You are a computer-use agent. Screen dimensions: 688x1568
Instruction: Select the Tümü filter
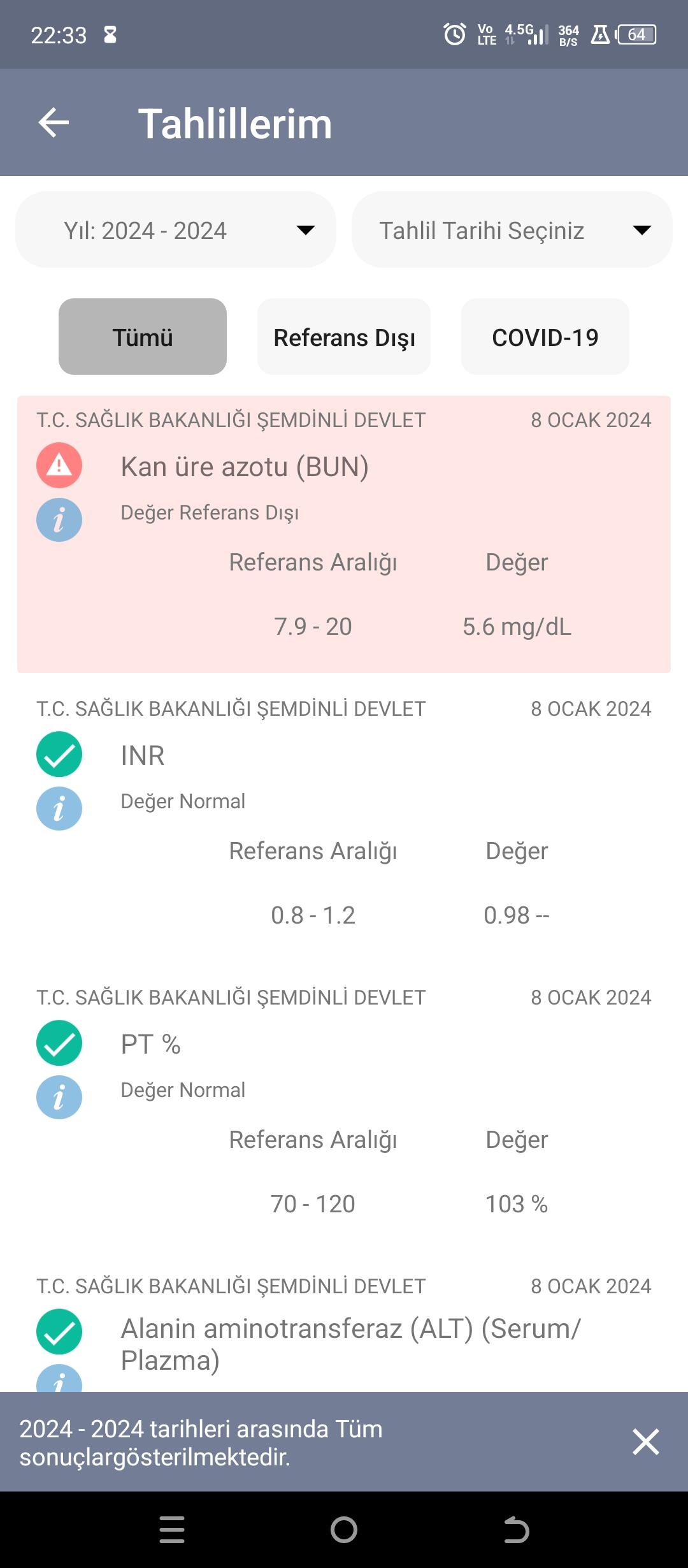tap(143, 337)
